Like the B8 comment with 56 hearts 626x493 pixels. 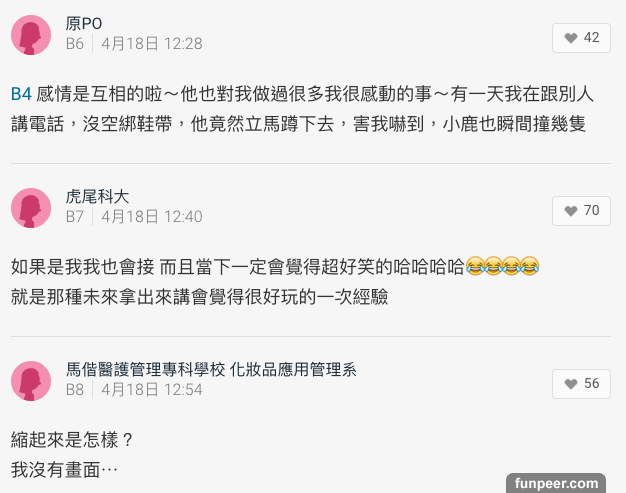click(x=581, y=384)
